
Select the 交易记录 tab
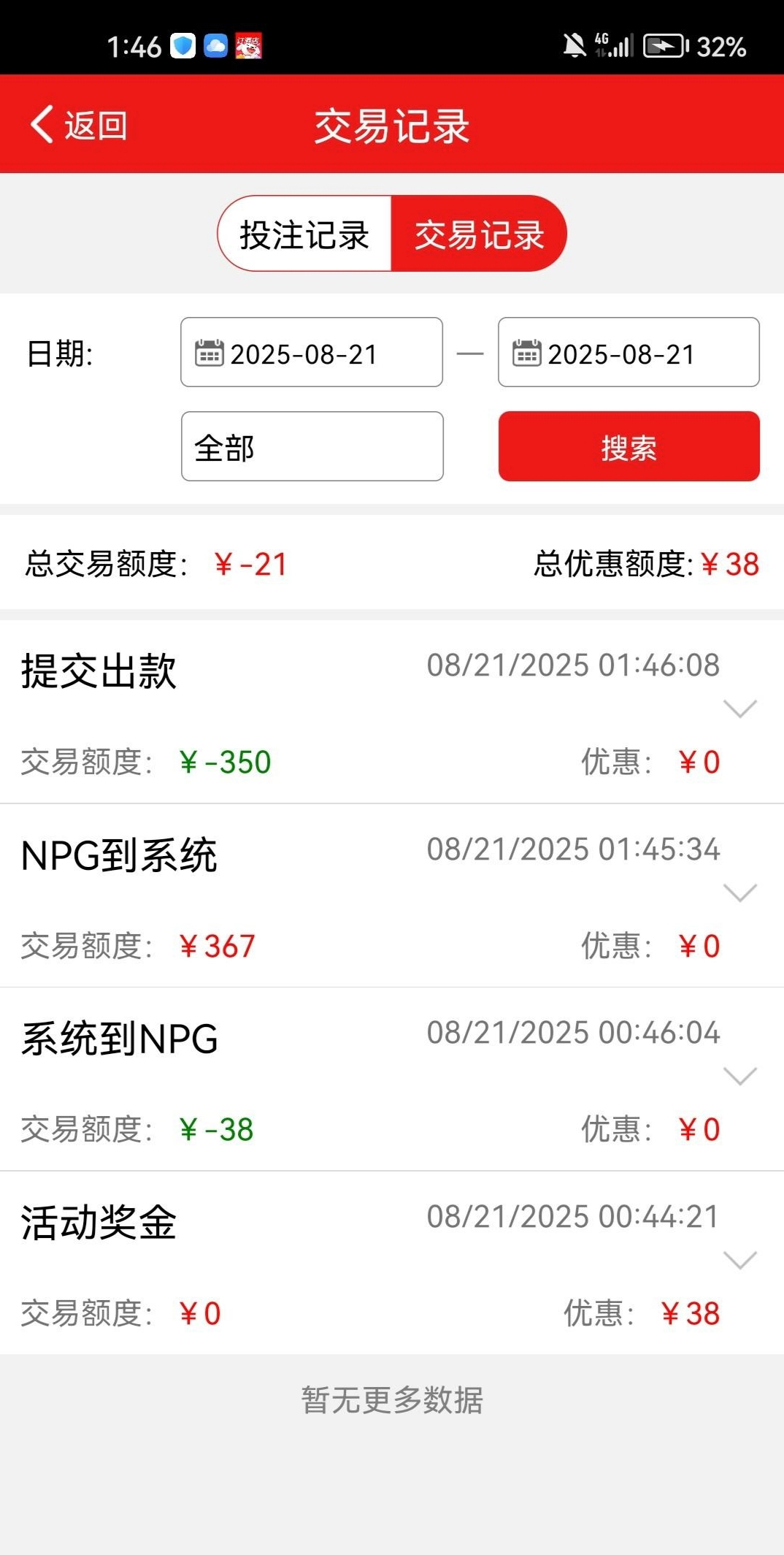pyautogui.click(x=479, y=234)
